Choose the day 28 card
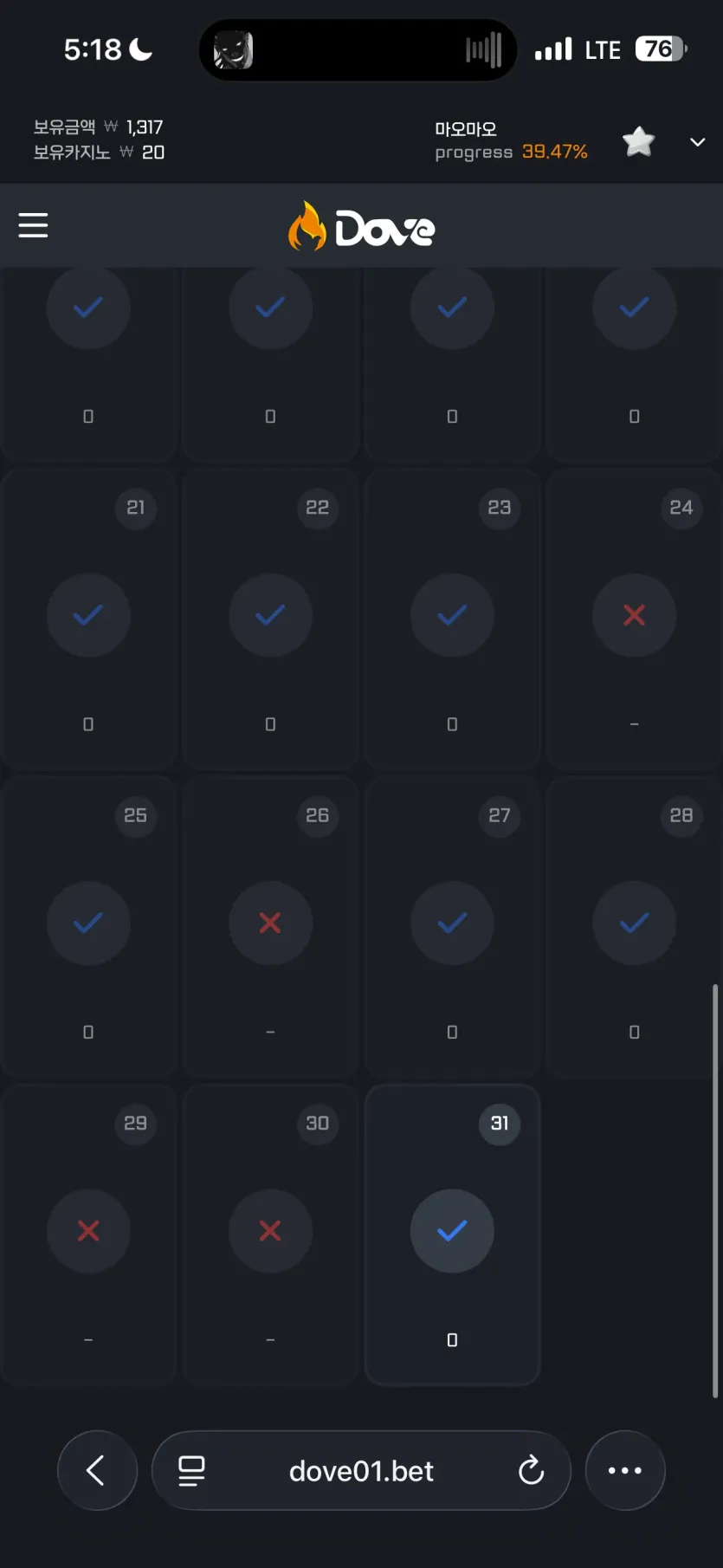This screenshot has height=1568, width=723. pyautogui.click(x=634, y=927)
